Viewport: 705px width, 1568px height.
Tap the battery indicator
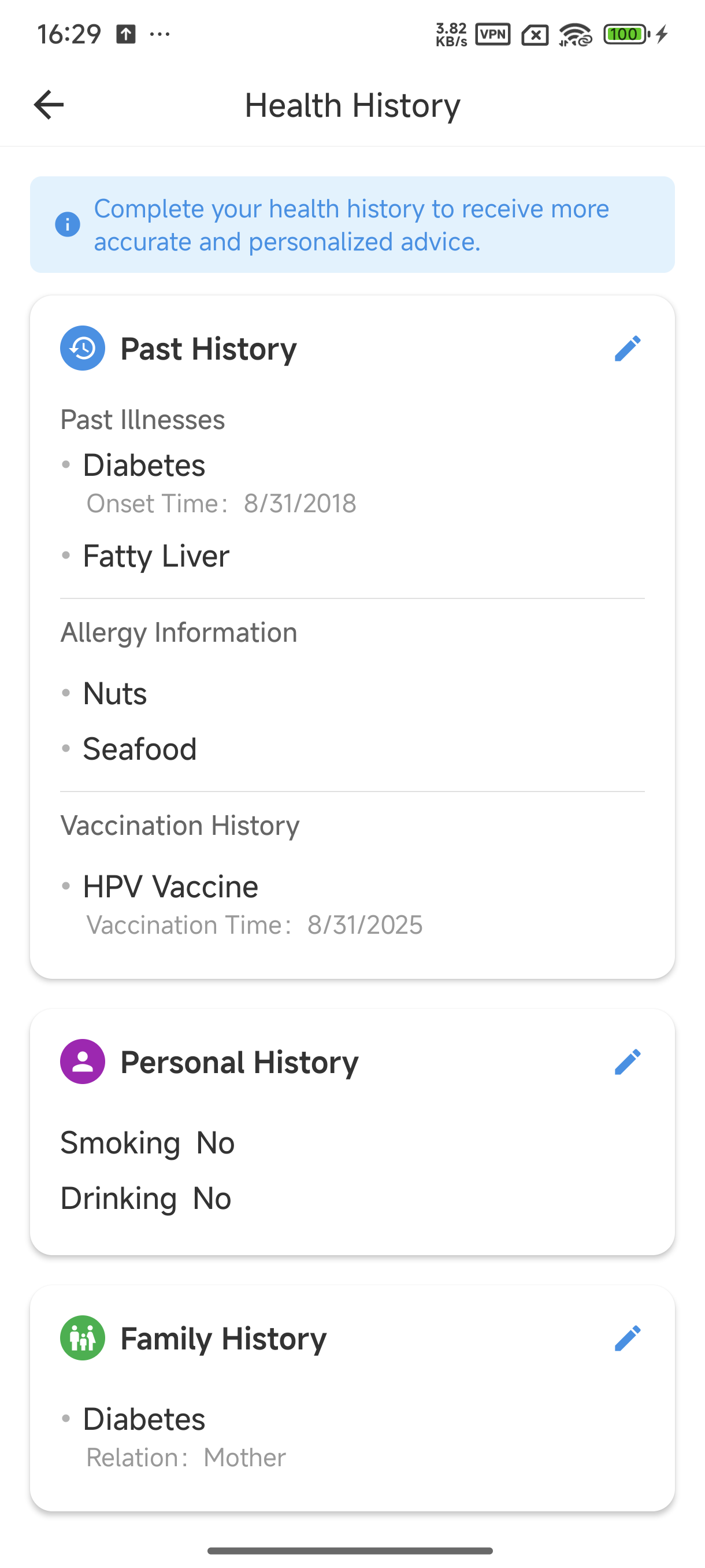[626, 35]
